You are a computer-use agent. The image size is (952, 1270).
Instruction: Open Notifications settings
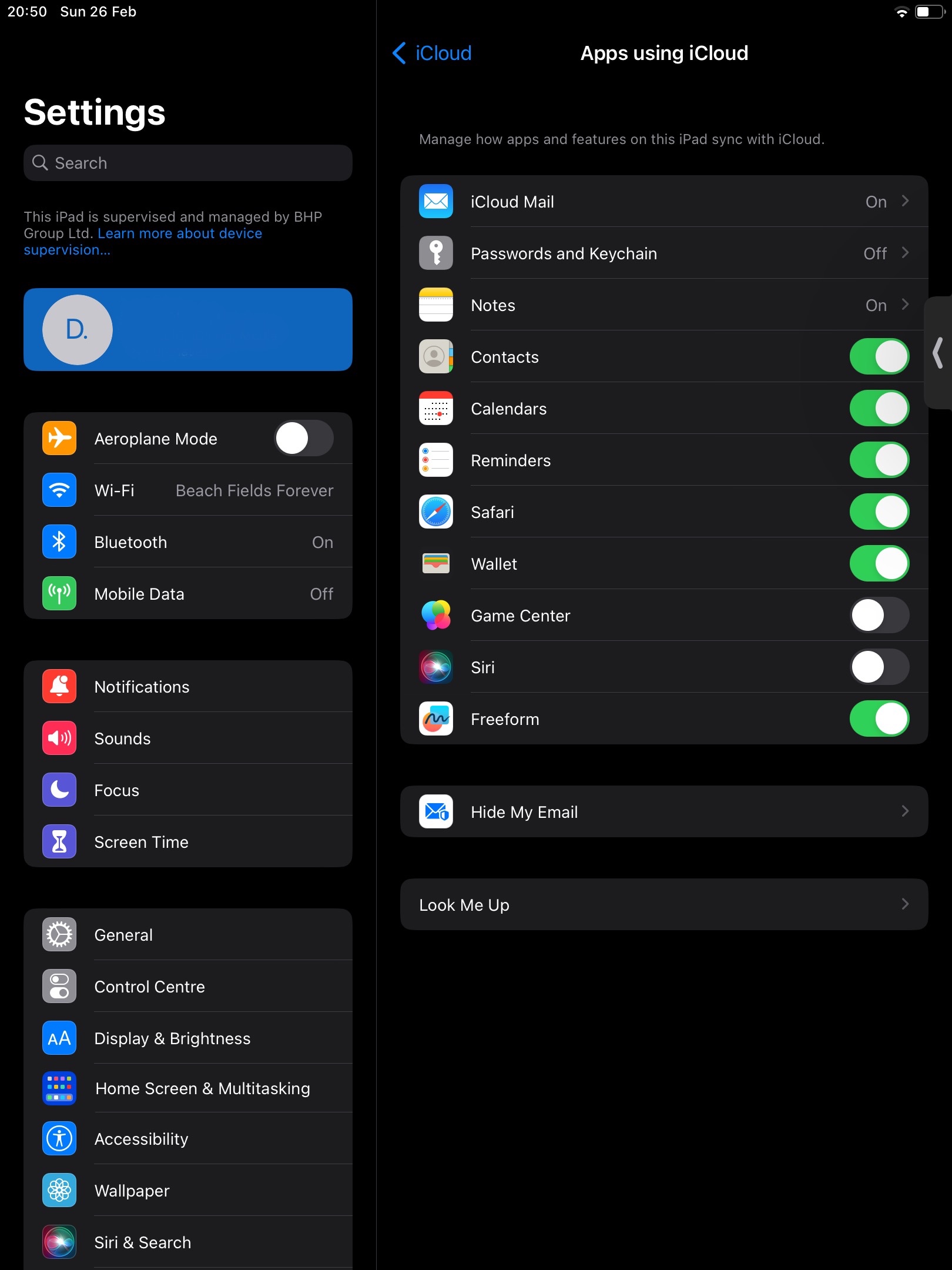click(188, 686)
